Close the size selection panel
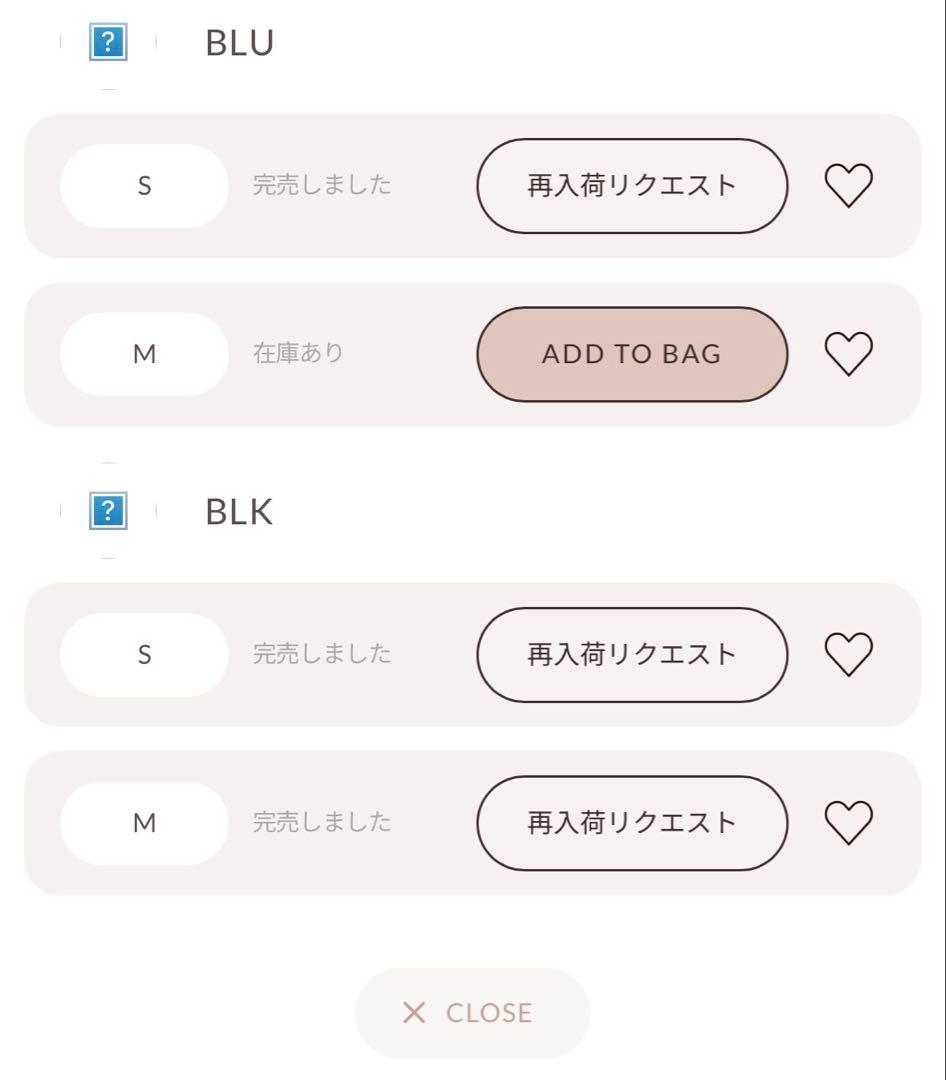946x1080 pixels. coord(472,1013)
